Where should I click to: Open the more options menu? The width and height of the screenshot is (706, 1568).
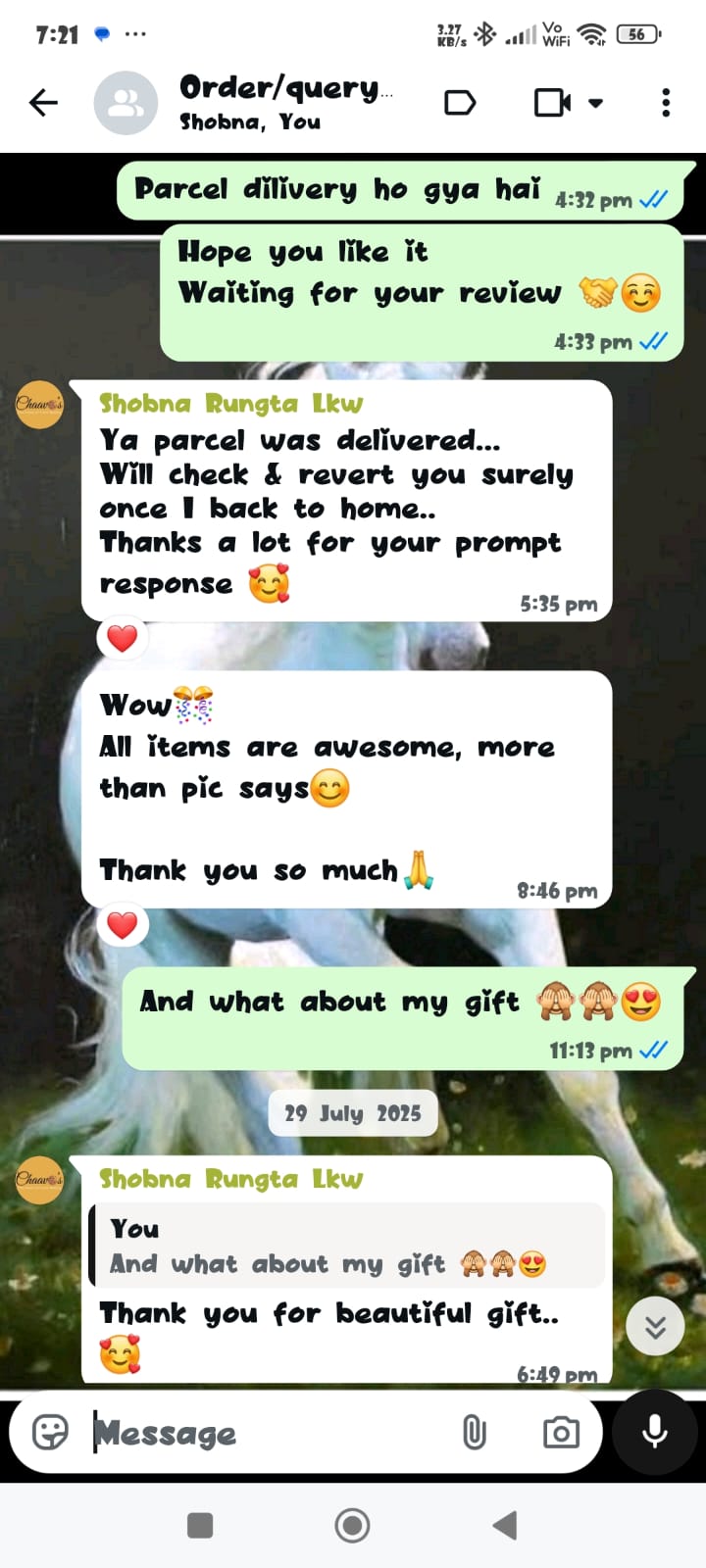[x=666, y=103]
